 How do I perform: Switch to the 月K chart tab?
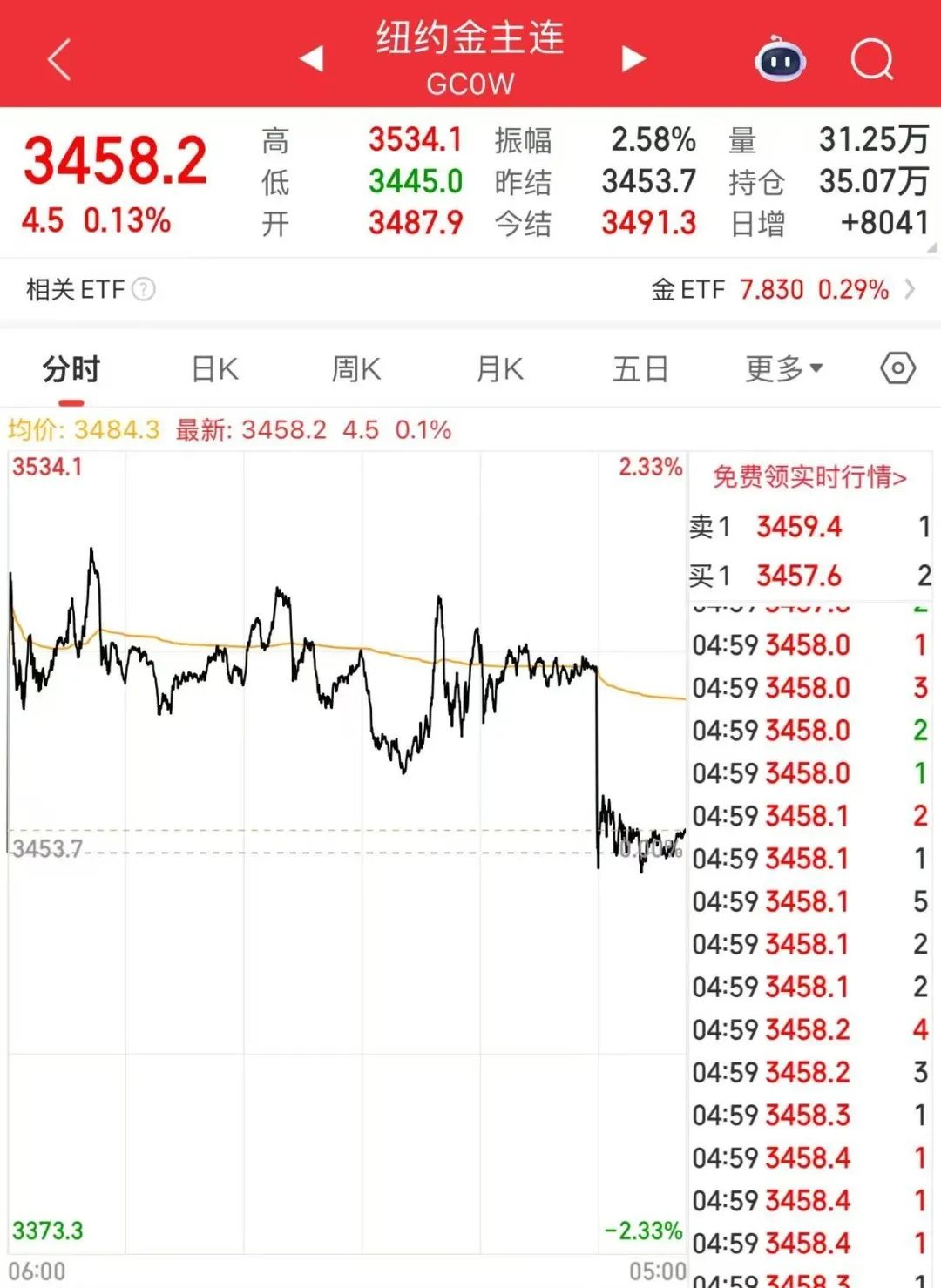tap(499, 369)
